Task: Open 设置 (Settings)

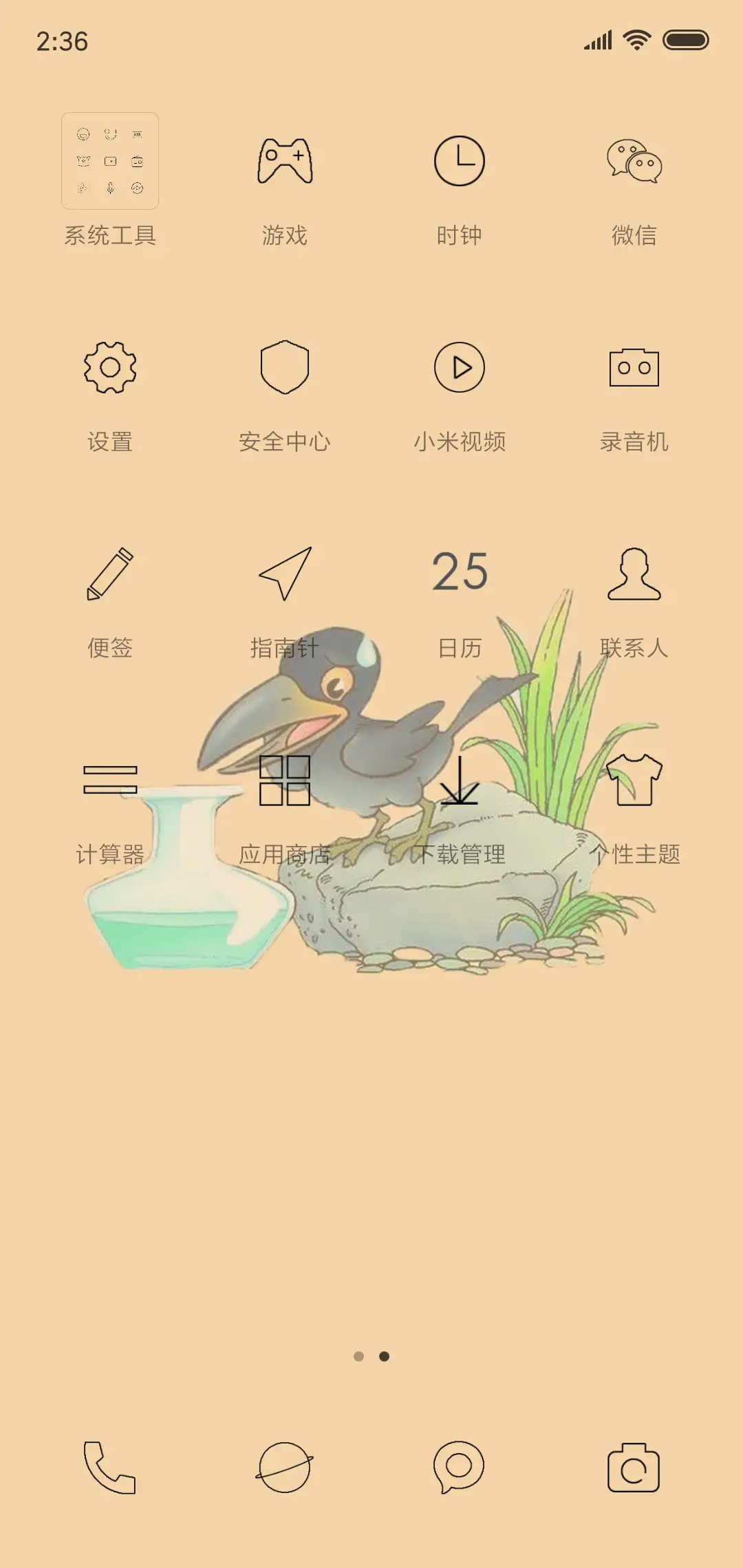Action: pos(111,369)
